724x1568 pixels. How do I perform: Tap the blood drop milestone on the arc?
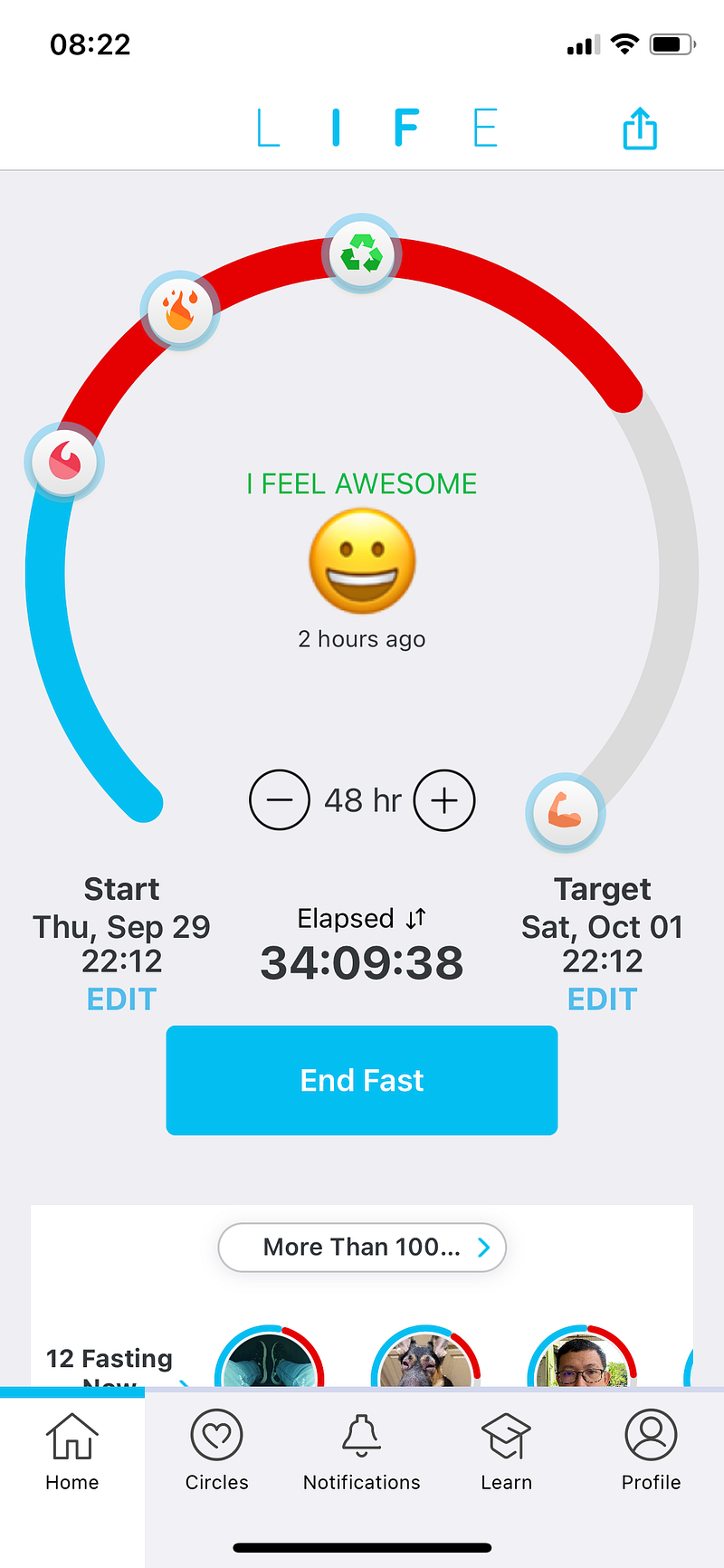click(64, 462)
